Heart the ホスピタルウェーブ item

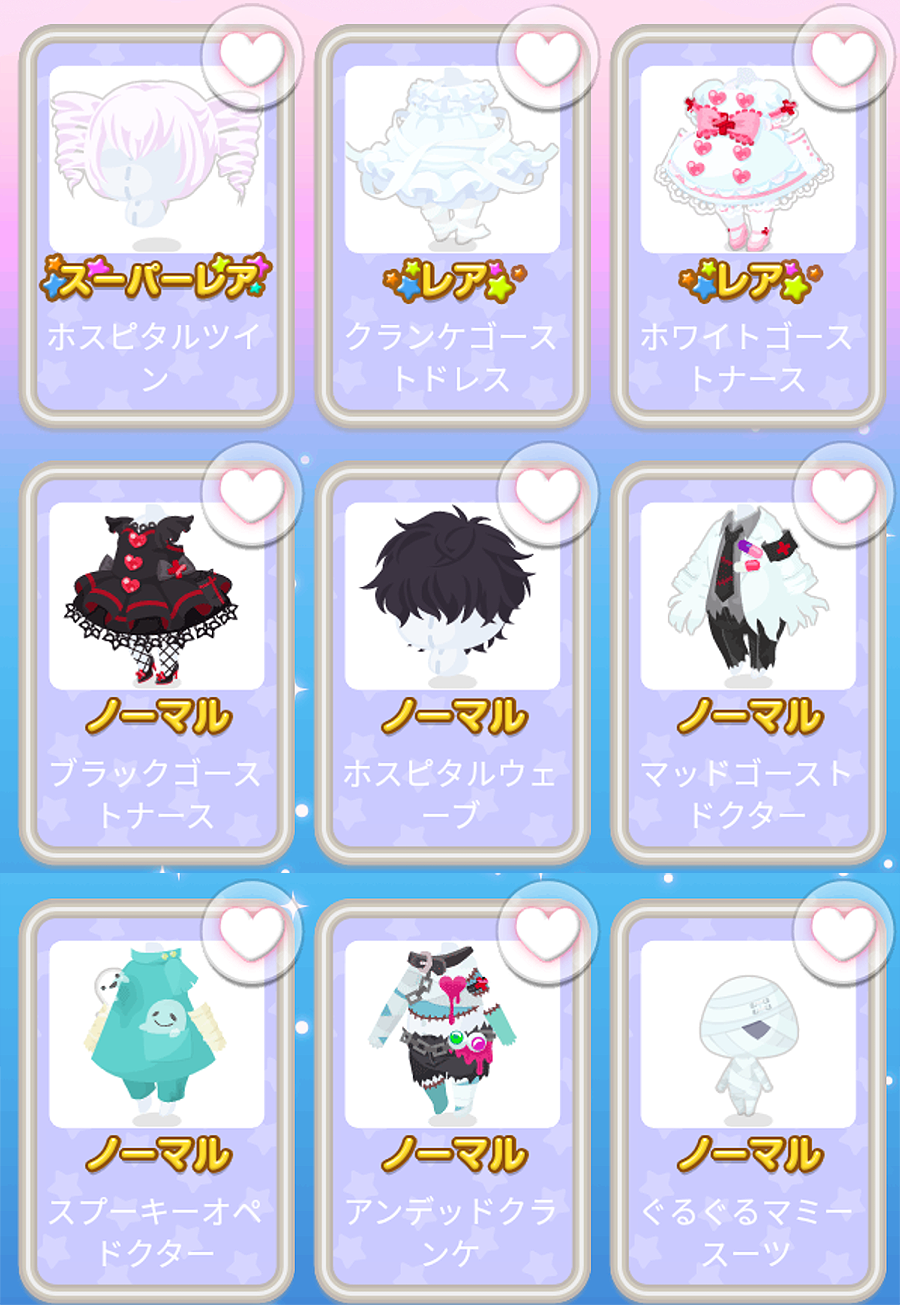coord(548,492)
